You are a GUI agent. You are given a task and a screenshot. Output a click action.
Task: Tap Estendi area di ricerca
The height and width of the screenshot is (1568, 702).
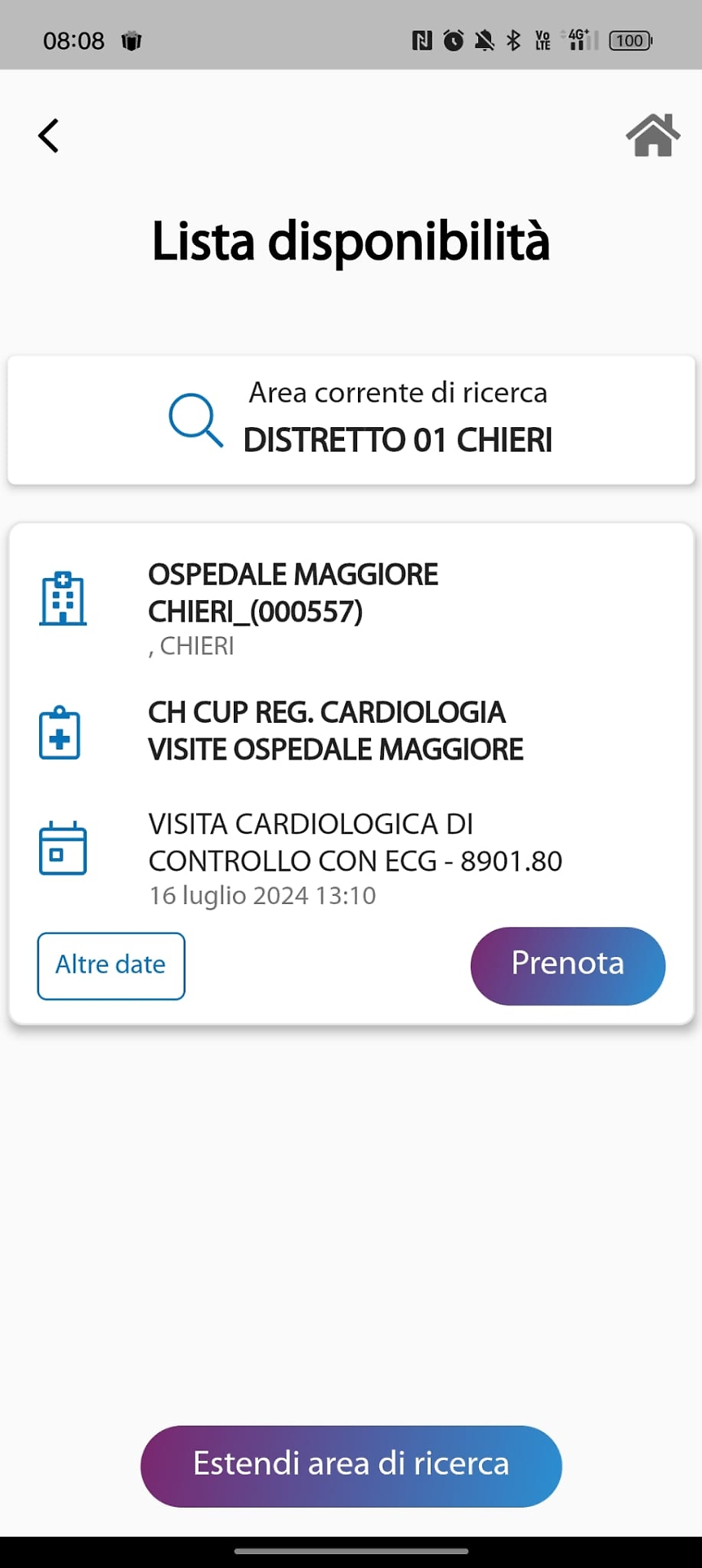(x=351, y=1466)
